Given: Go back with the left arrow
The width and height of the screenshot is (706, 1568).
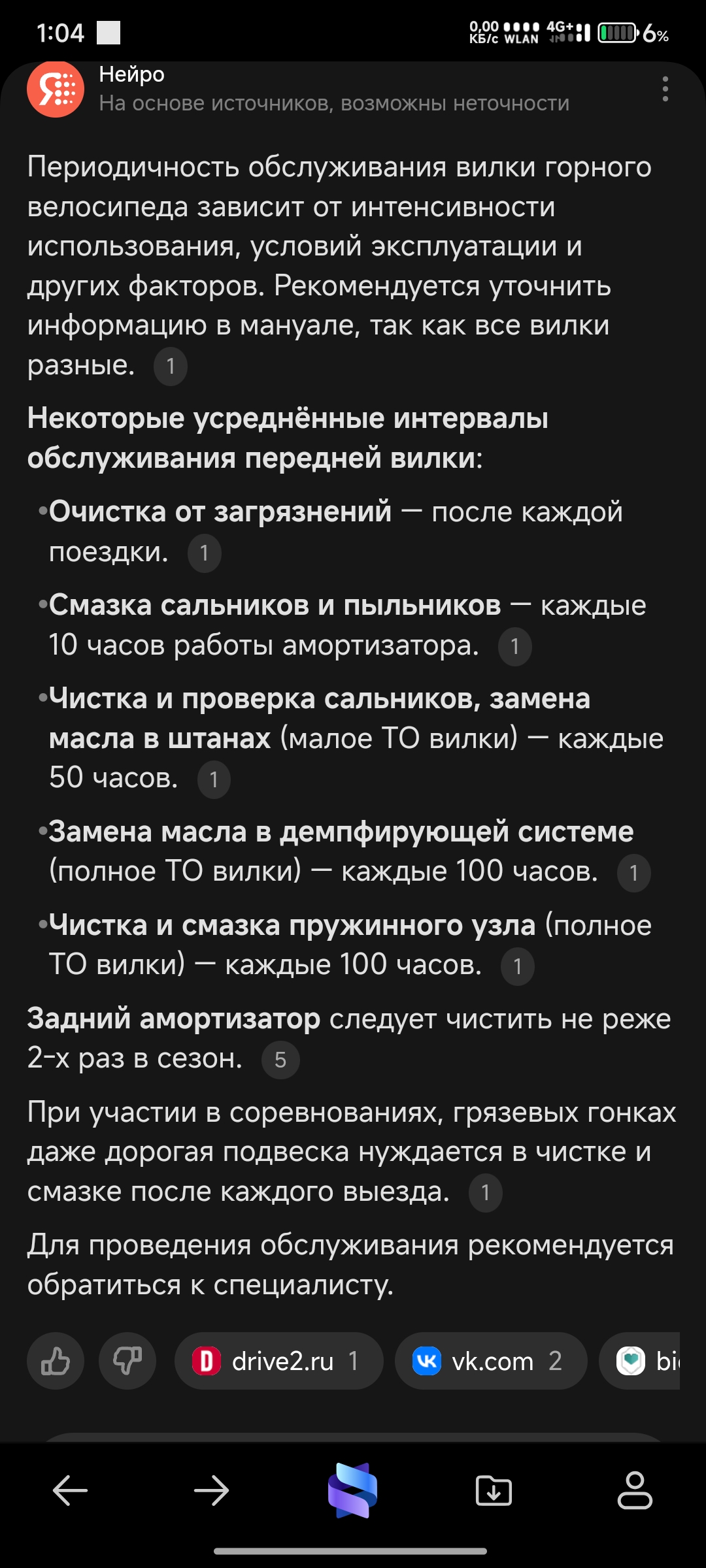Looking at the screenshot, I should click(70, 1490).
